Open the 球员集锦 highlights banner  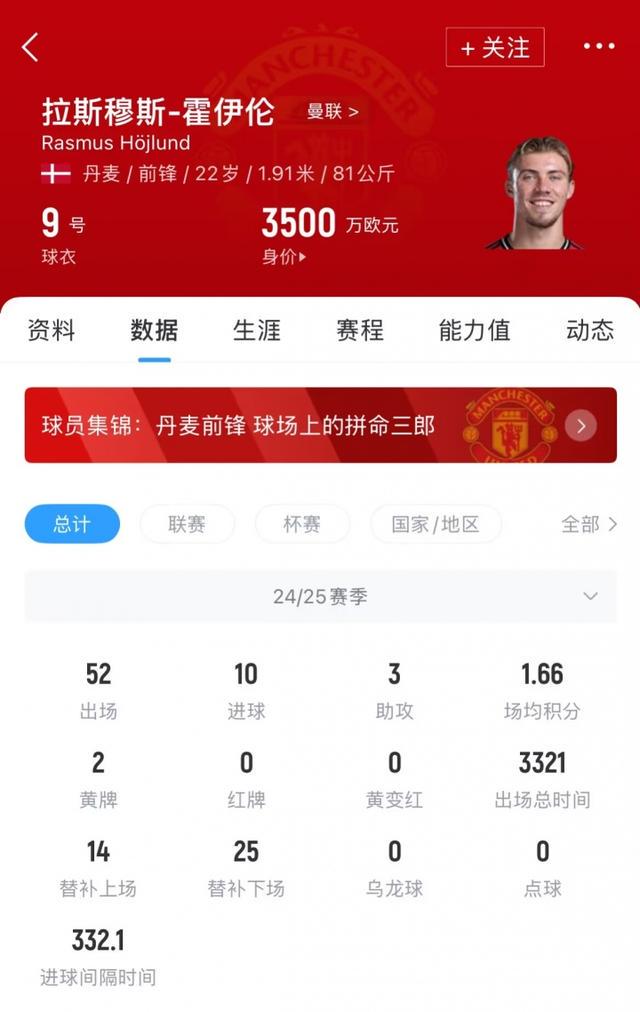[x=320, y=426]
